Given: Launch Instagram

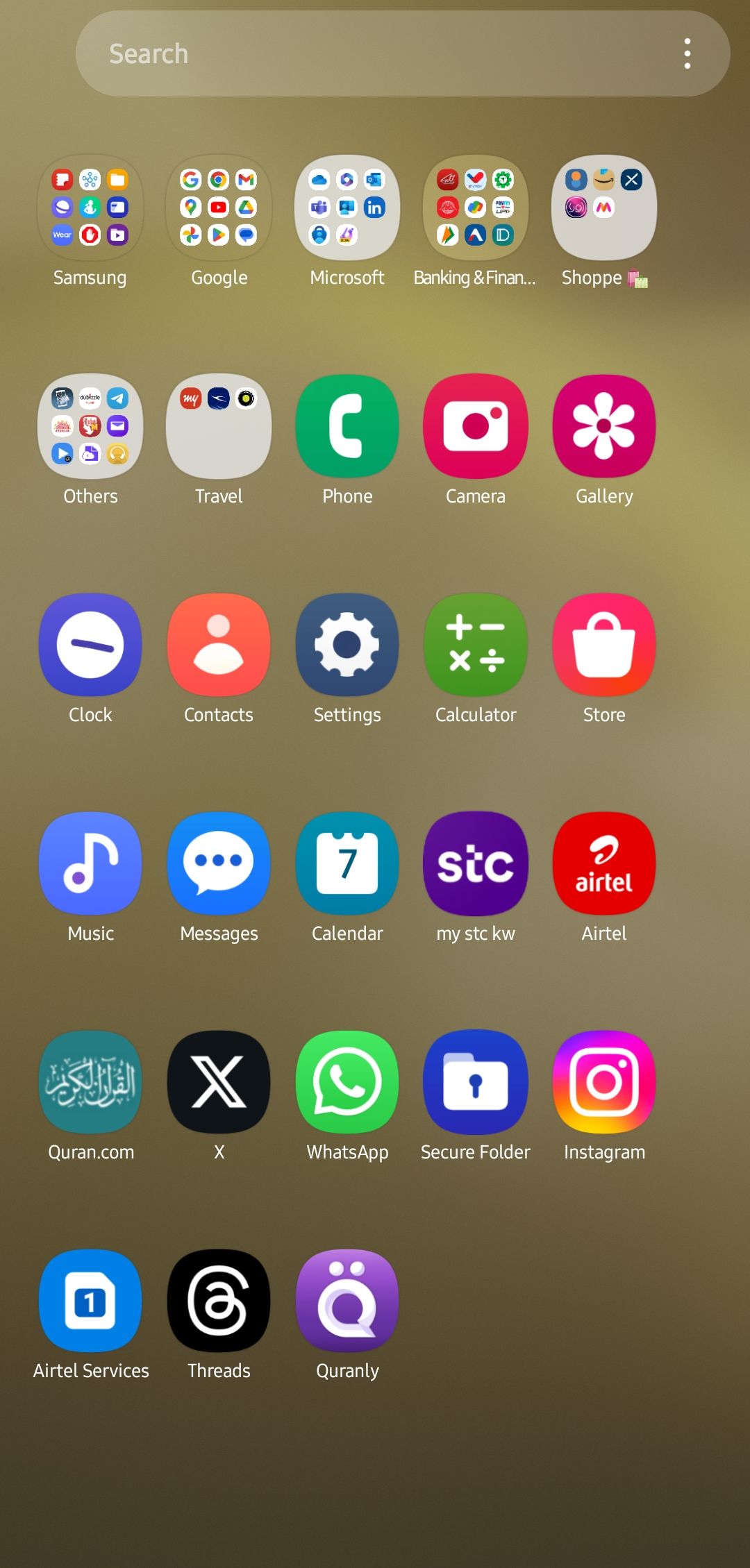Looking at the screenshot, I should click(604, 1081).
